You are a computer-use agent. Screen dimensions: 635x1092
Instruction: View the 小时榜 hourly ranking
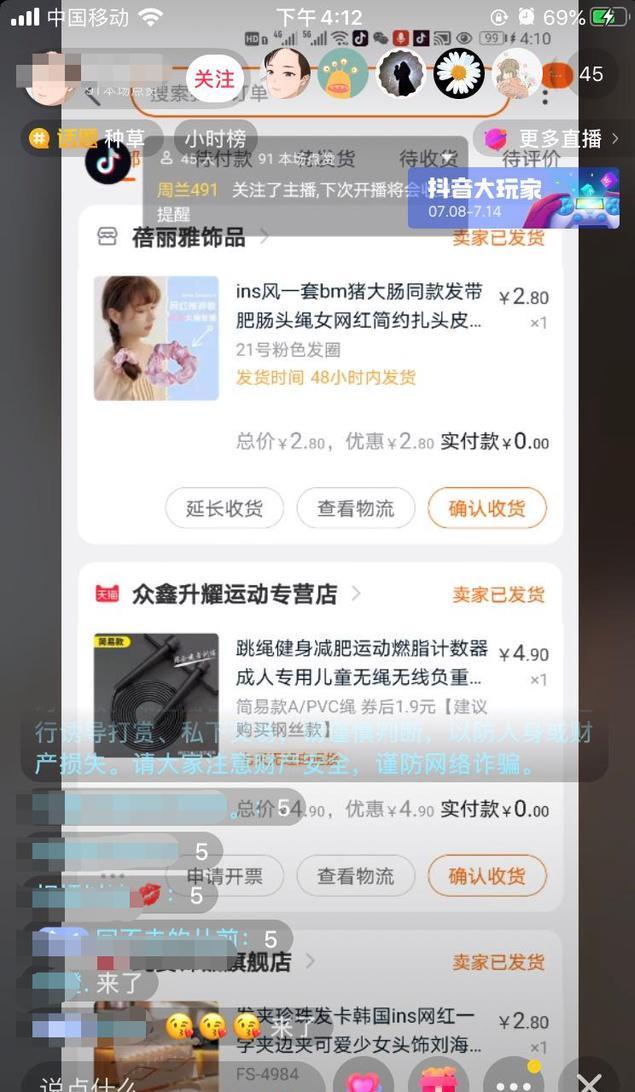214,139
